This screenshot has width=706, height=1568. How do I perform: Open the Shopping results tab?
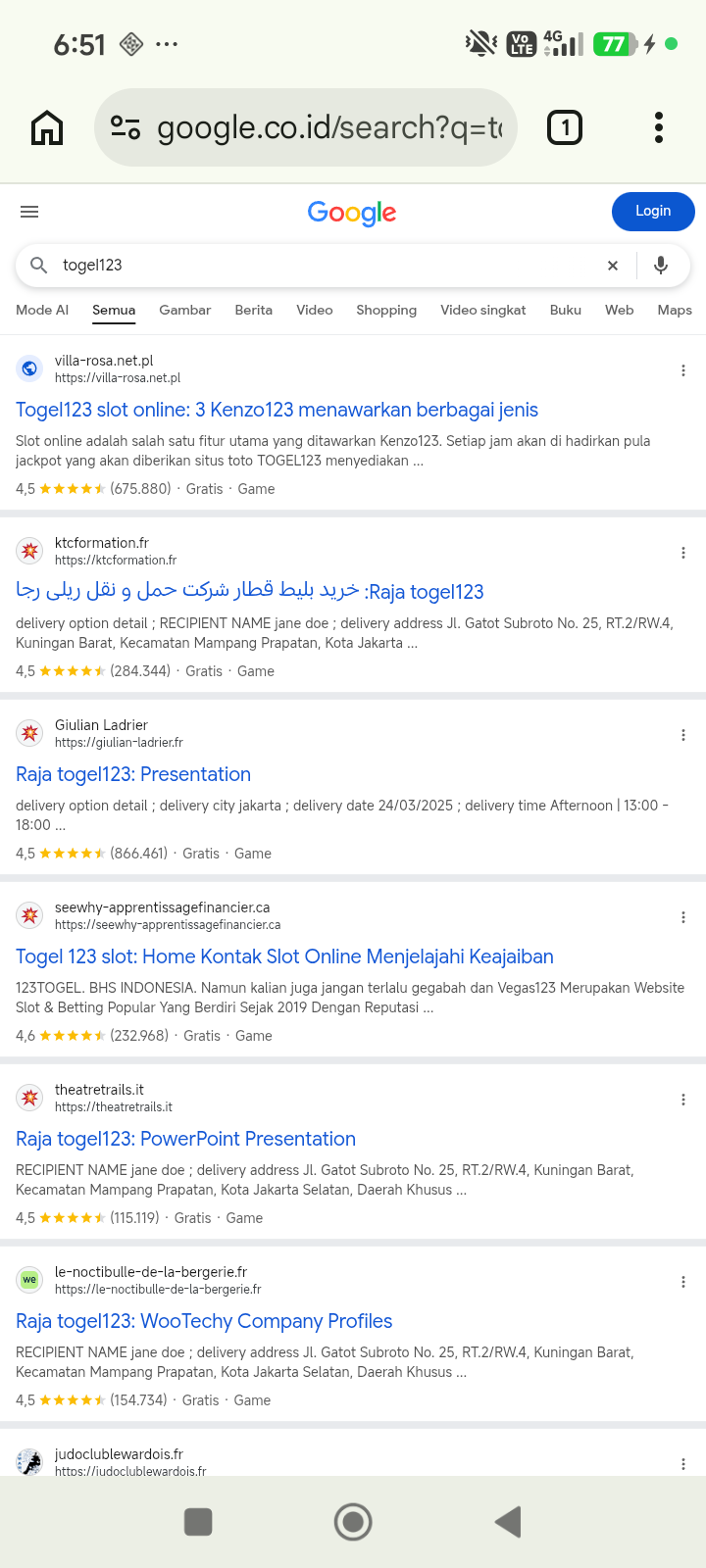386,310
